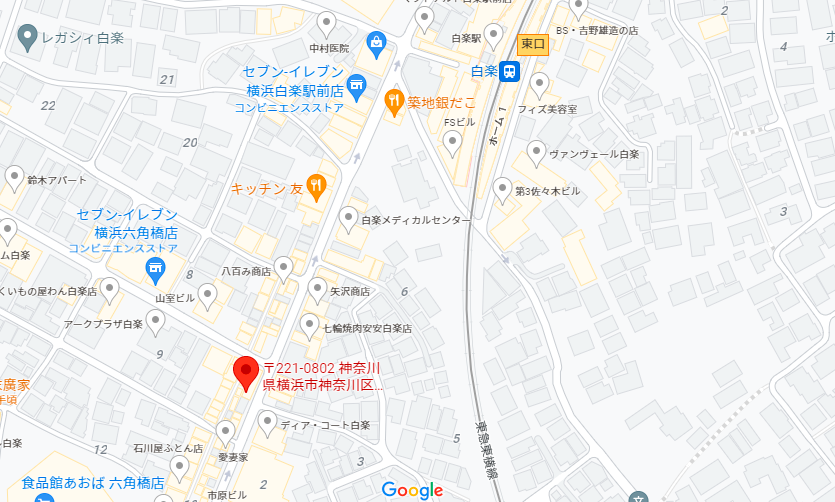This screenshot has width=835, height=502.
Task: Open the 中村医院 clinic pin
Action: 326,22
